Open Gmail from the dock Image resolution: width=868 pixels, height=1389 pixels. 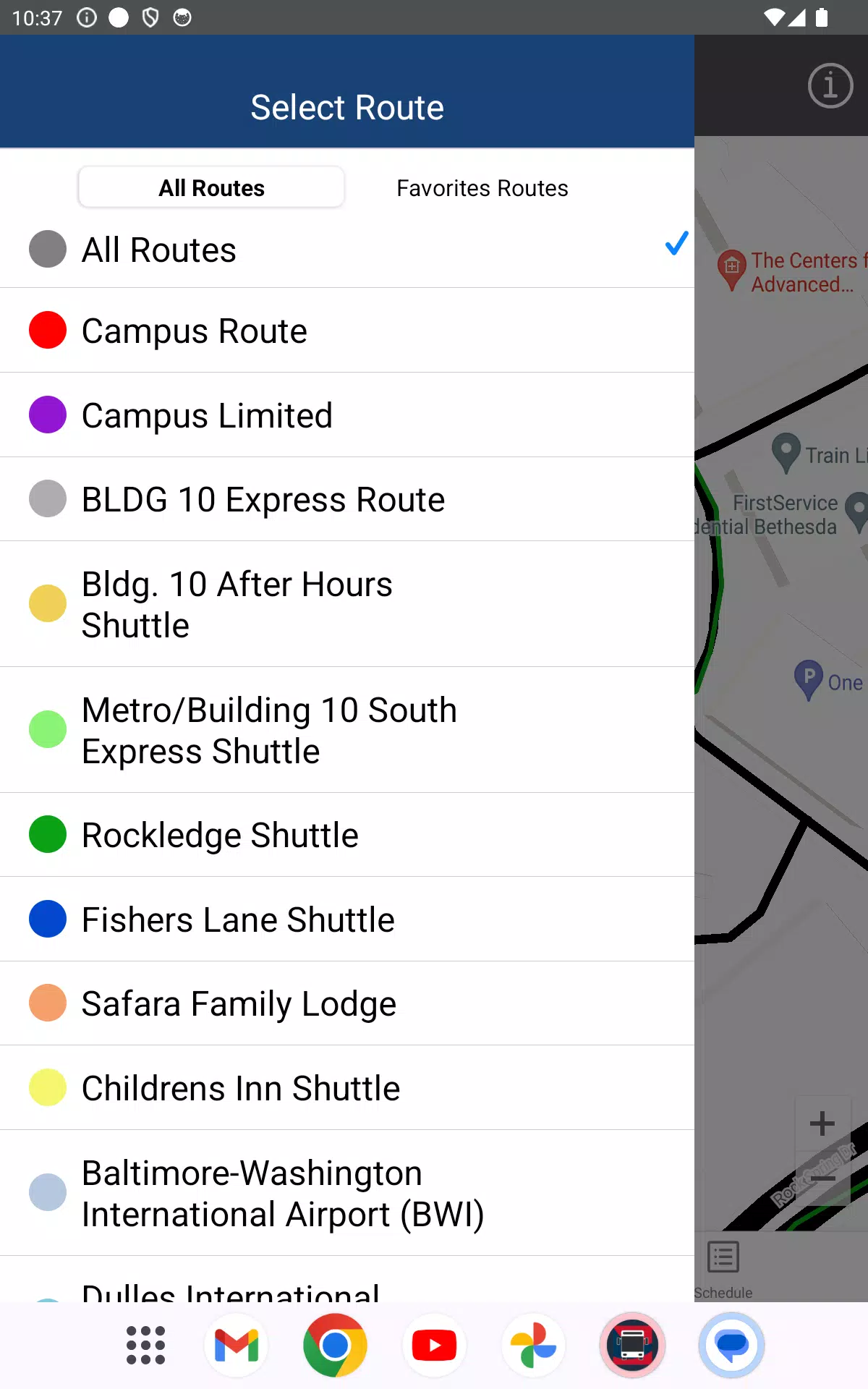(x=237, y=1346)
